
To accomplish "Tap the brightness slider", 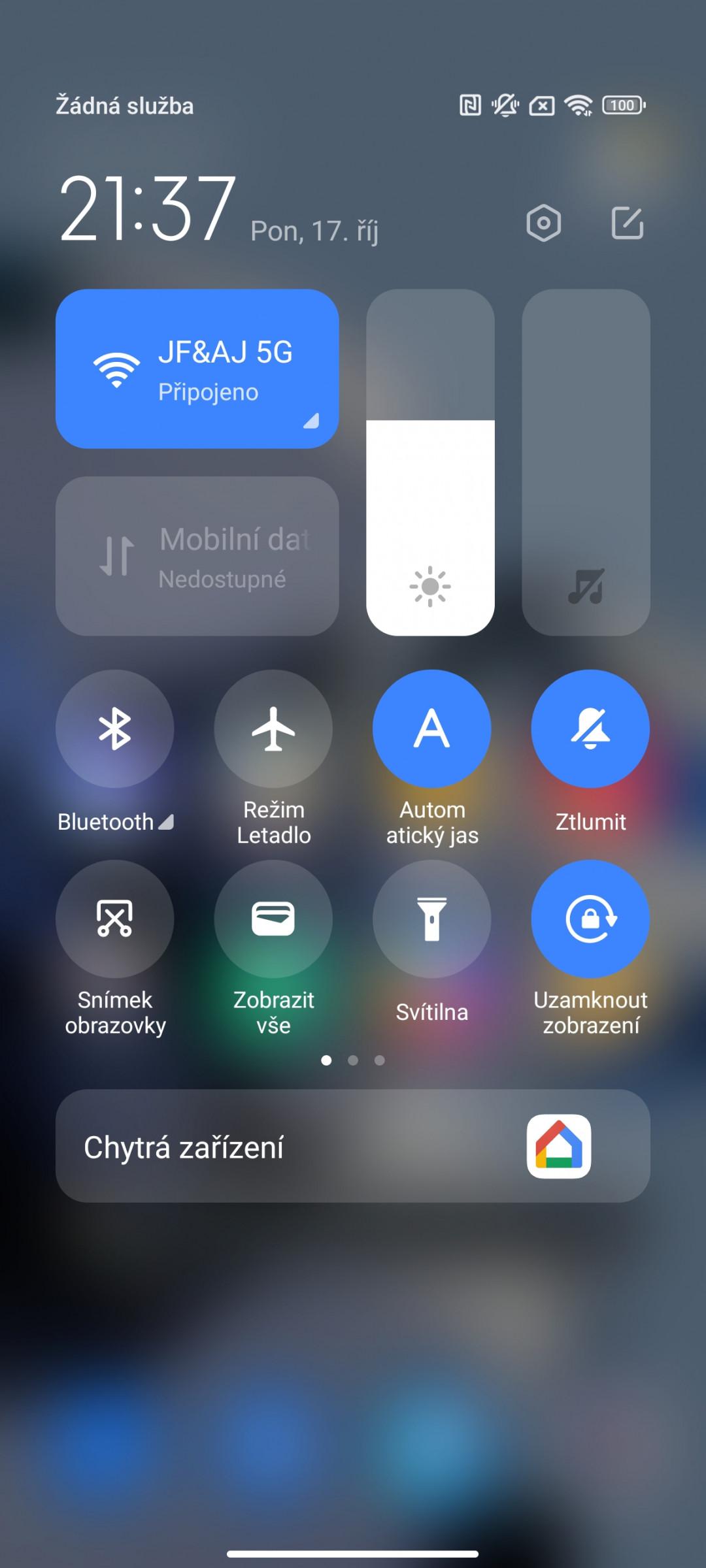I will pos(430,463).
